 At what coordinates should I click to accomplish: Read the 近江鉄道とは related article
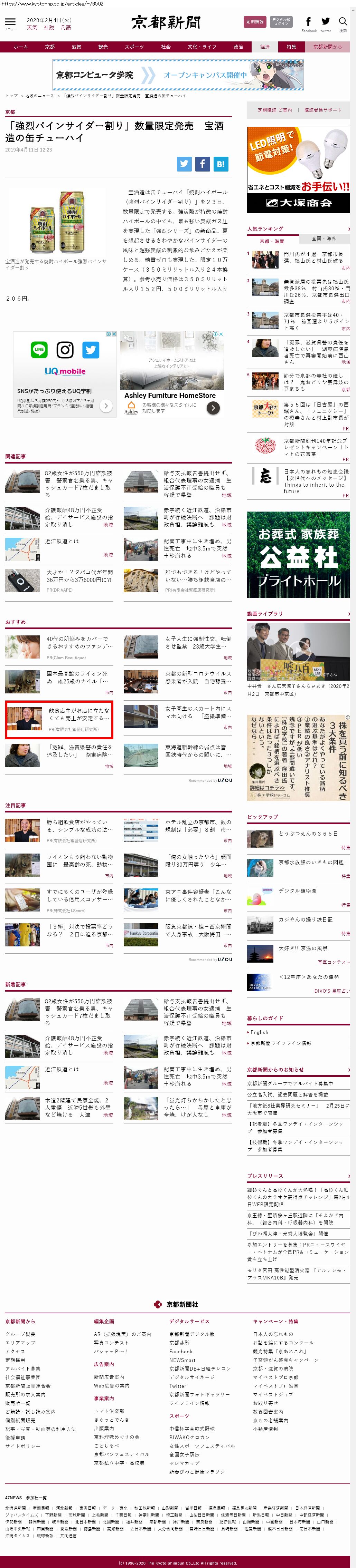62,541
